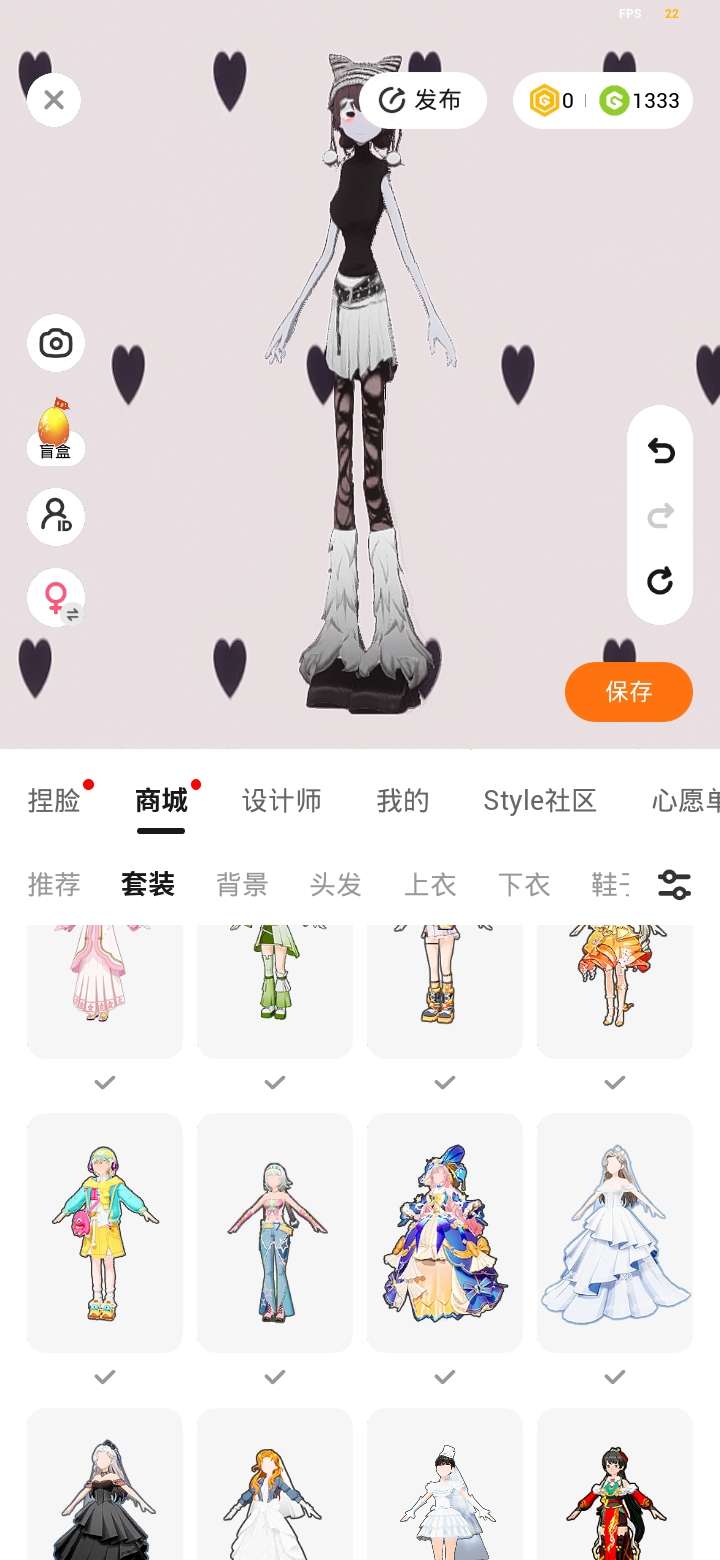720x1560 pixels.
Task: Try on the white wedding gown outfit
Action: pyautogui.click(x=615, y=1232)
